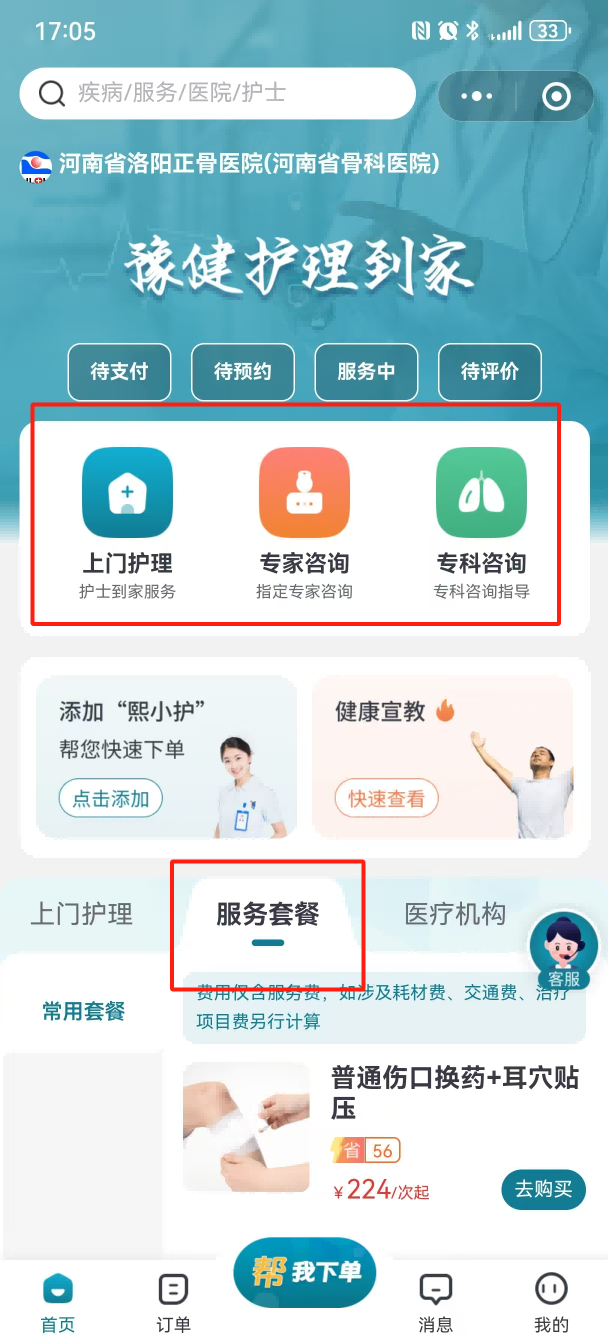Image resolution: width=608 pixels, height=1344 pixels.
Task: Tap 点击添加 to add 熙小护
Action: coord(111,798)
